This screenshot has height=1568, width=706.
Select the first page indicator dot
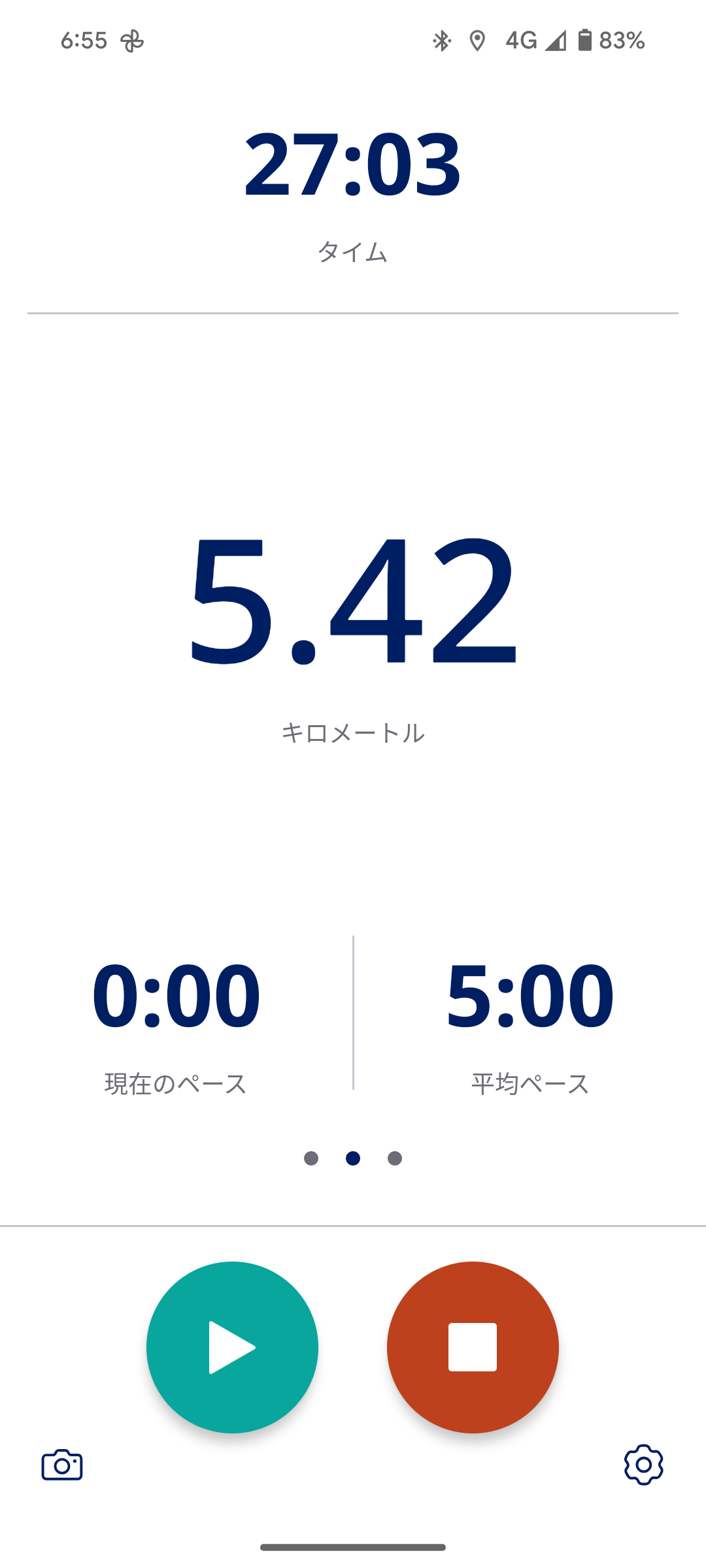click(x=311, y=1158)
